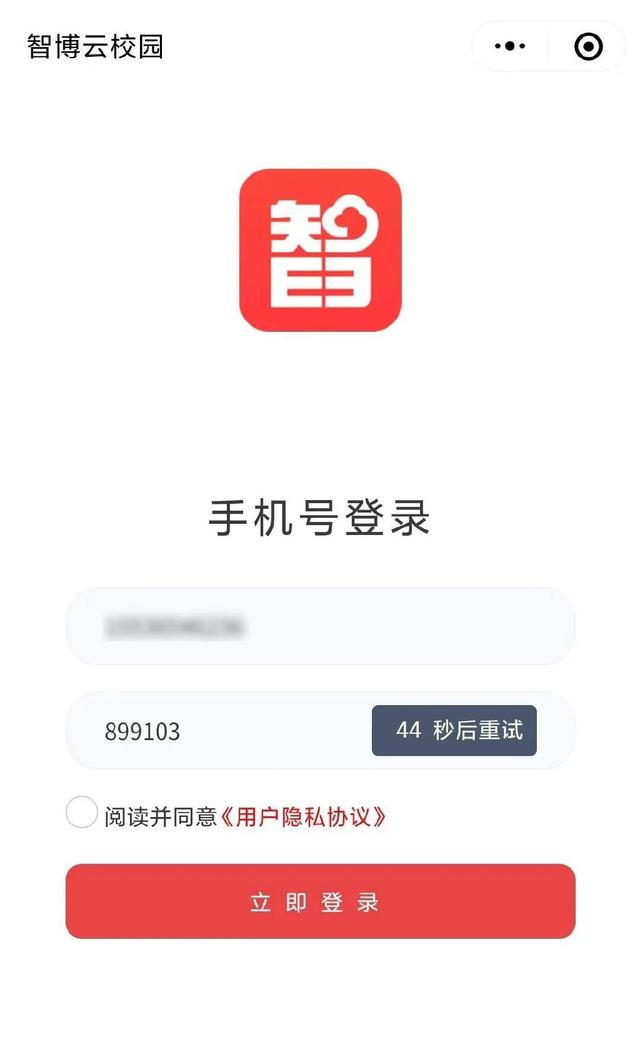The height and width of the screenshot is (1042, 640).
Task: Tap the phone number input field
Action: tap(320, 627)
